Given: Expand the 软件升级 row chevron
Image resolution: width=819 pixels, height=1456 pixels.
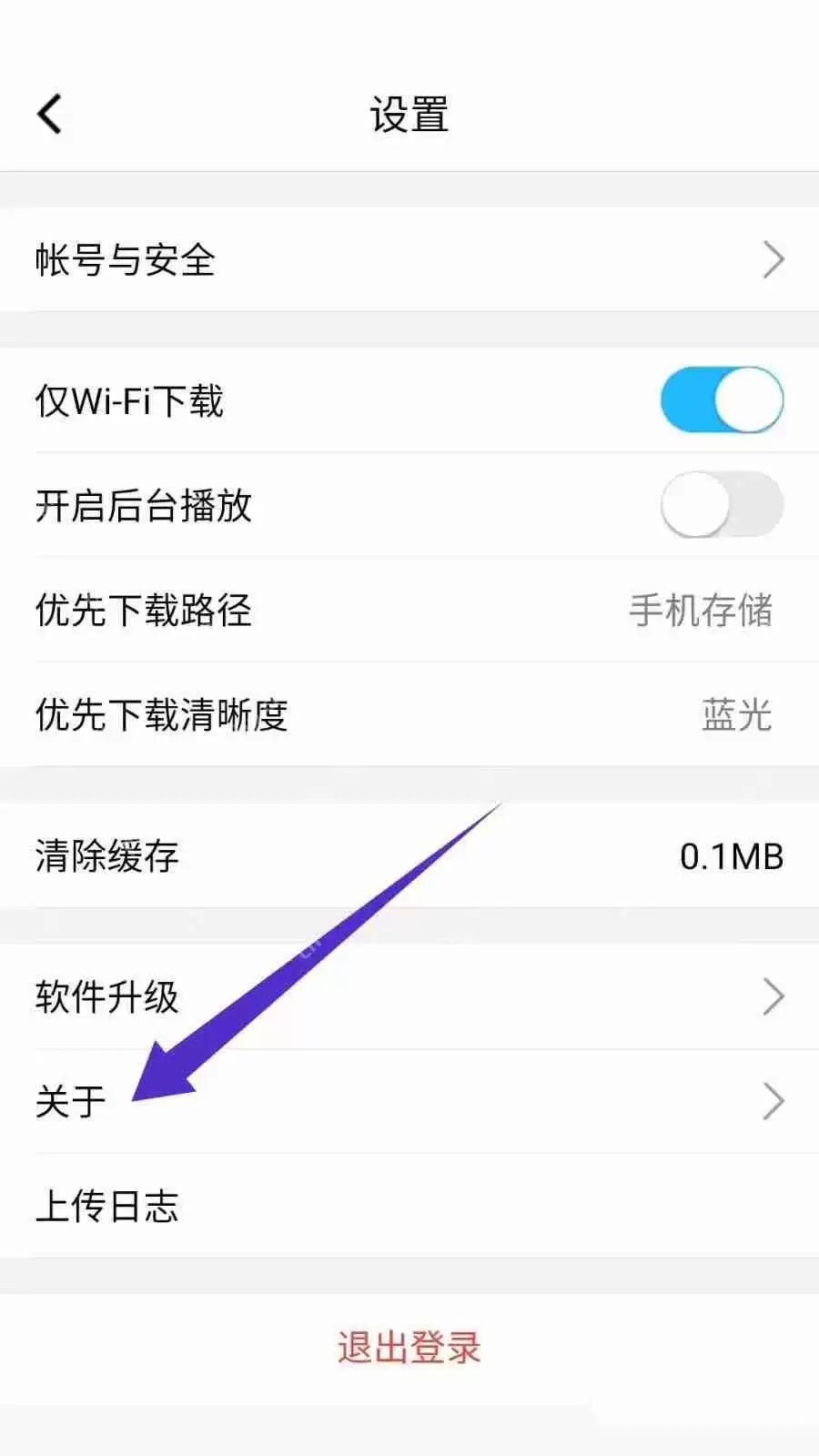Looking at the screenshot, I should coord(773,996).
